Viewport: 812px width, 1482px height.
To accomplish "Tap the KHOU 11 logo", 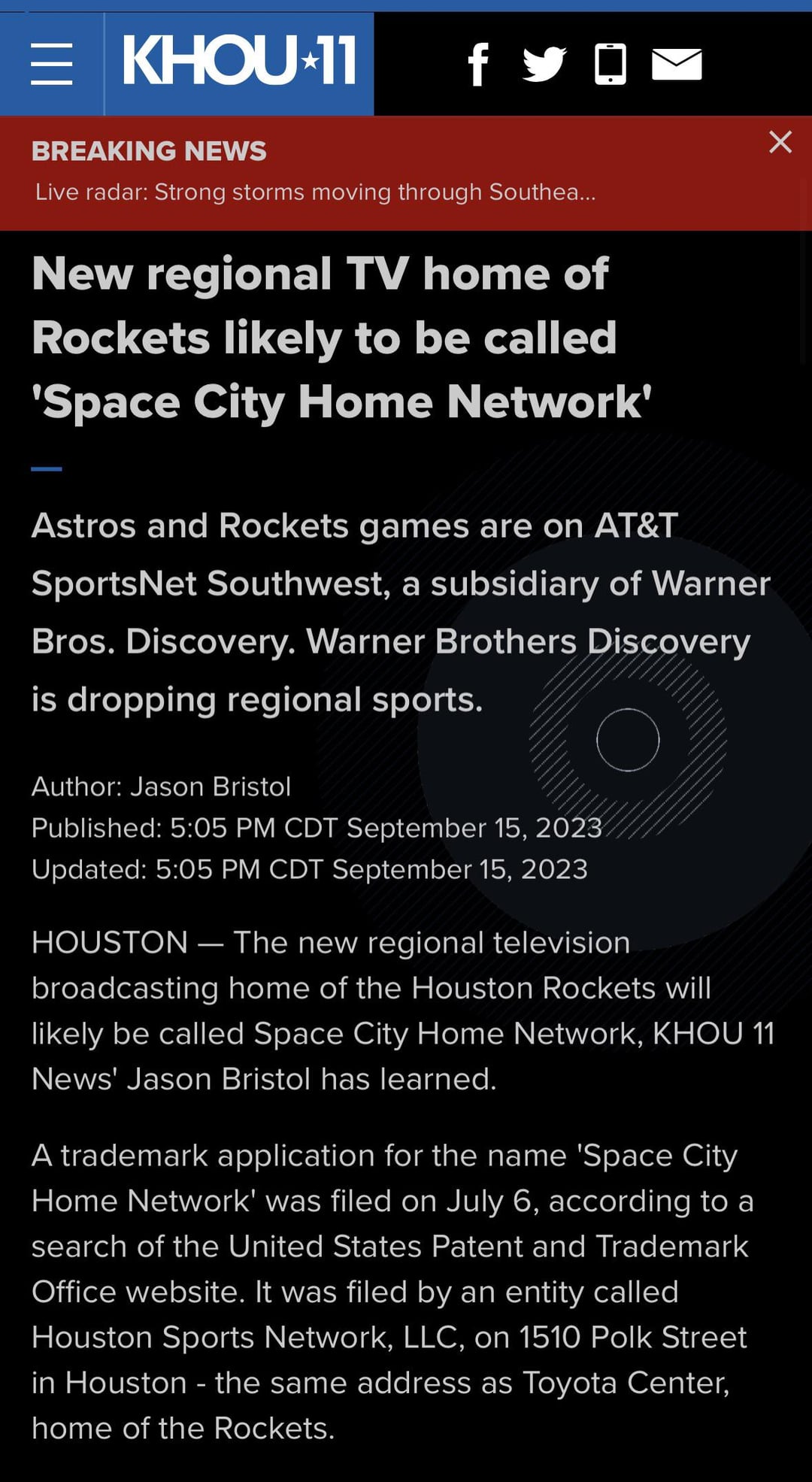I will (x=239, y=62).
